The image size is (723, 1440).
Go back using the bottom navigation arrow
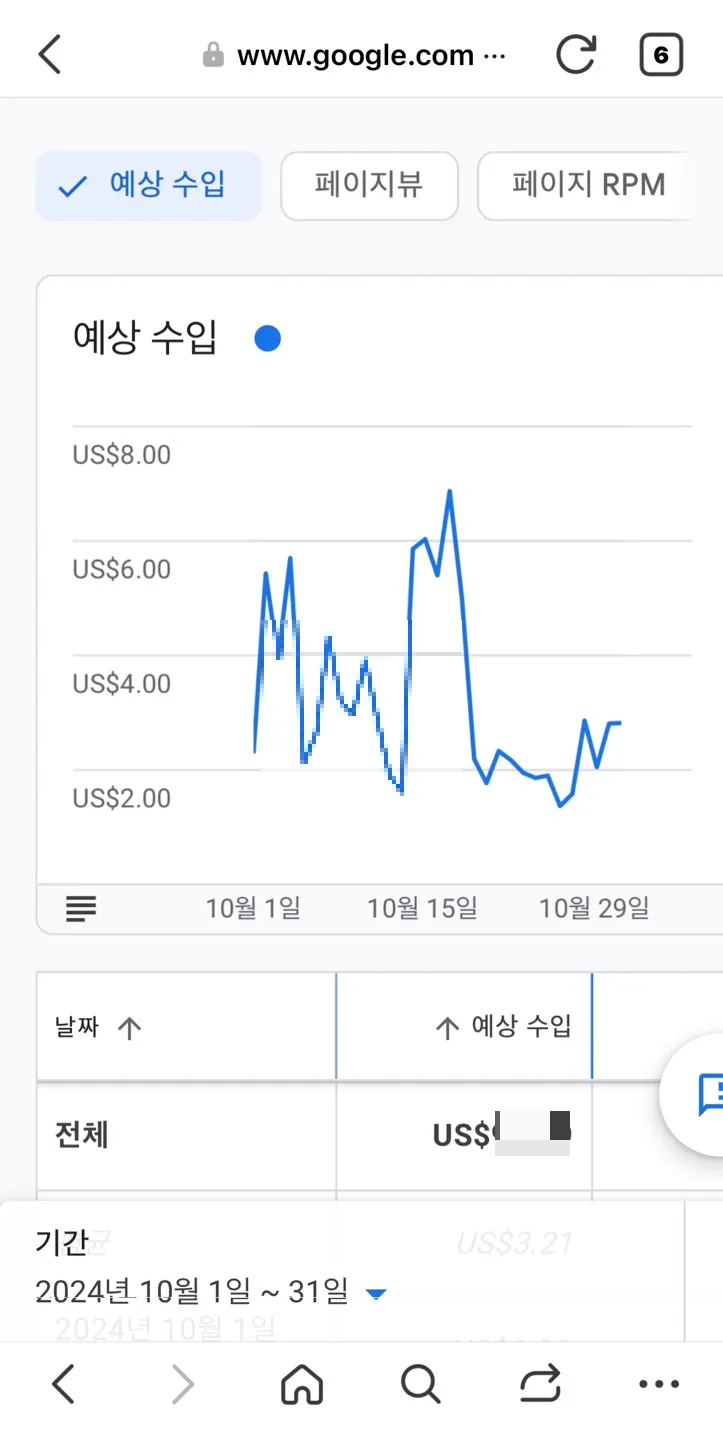pyautogui.click(x=63, y=1385)
